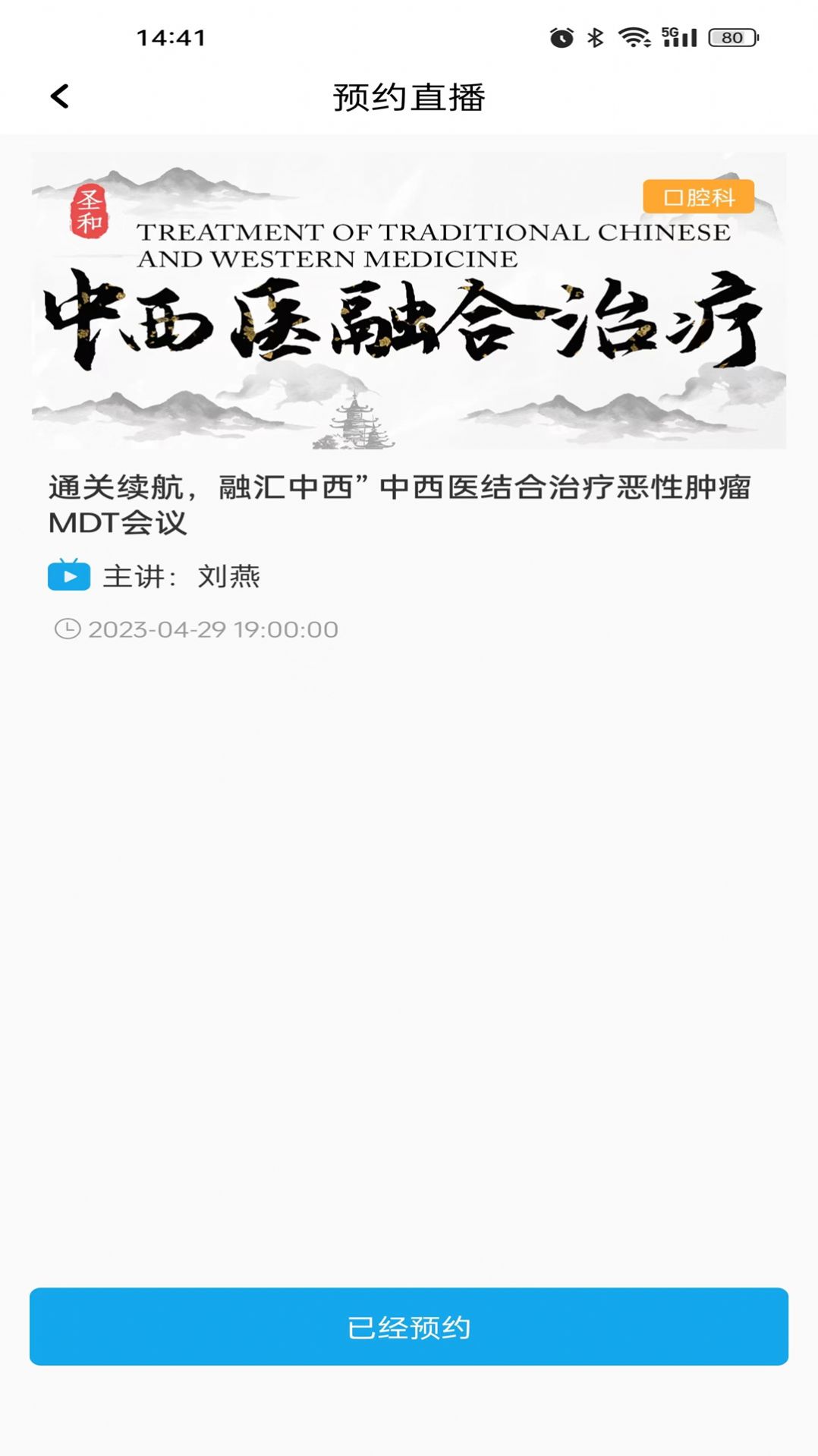Go back using the top-left arrow

pos(59,96)
